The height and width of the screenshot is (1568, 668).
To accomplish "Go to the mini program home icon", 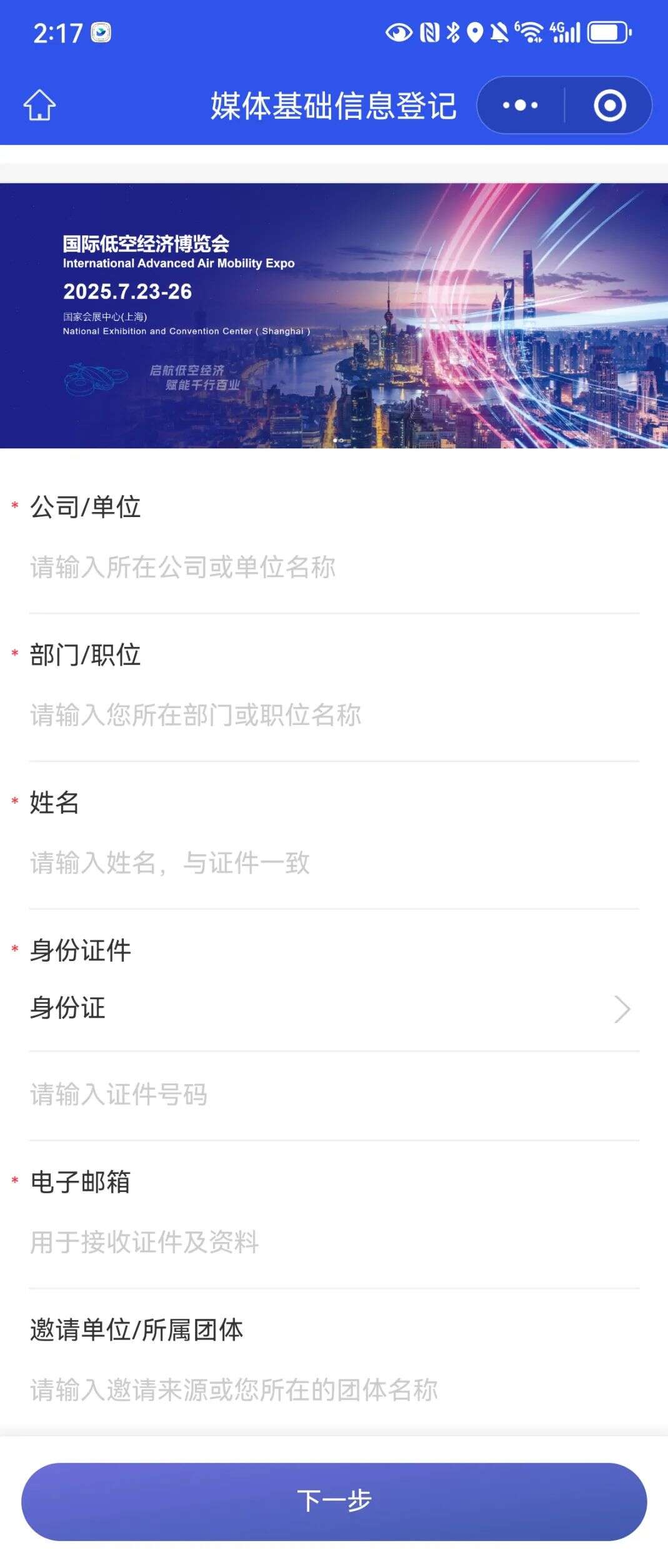I will pos(39,105).
